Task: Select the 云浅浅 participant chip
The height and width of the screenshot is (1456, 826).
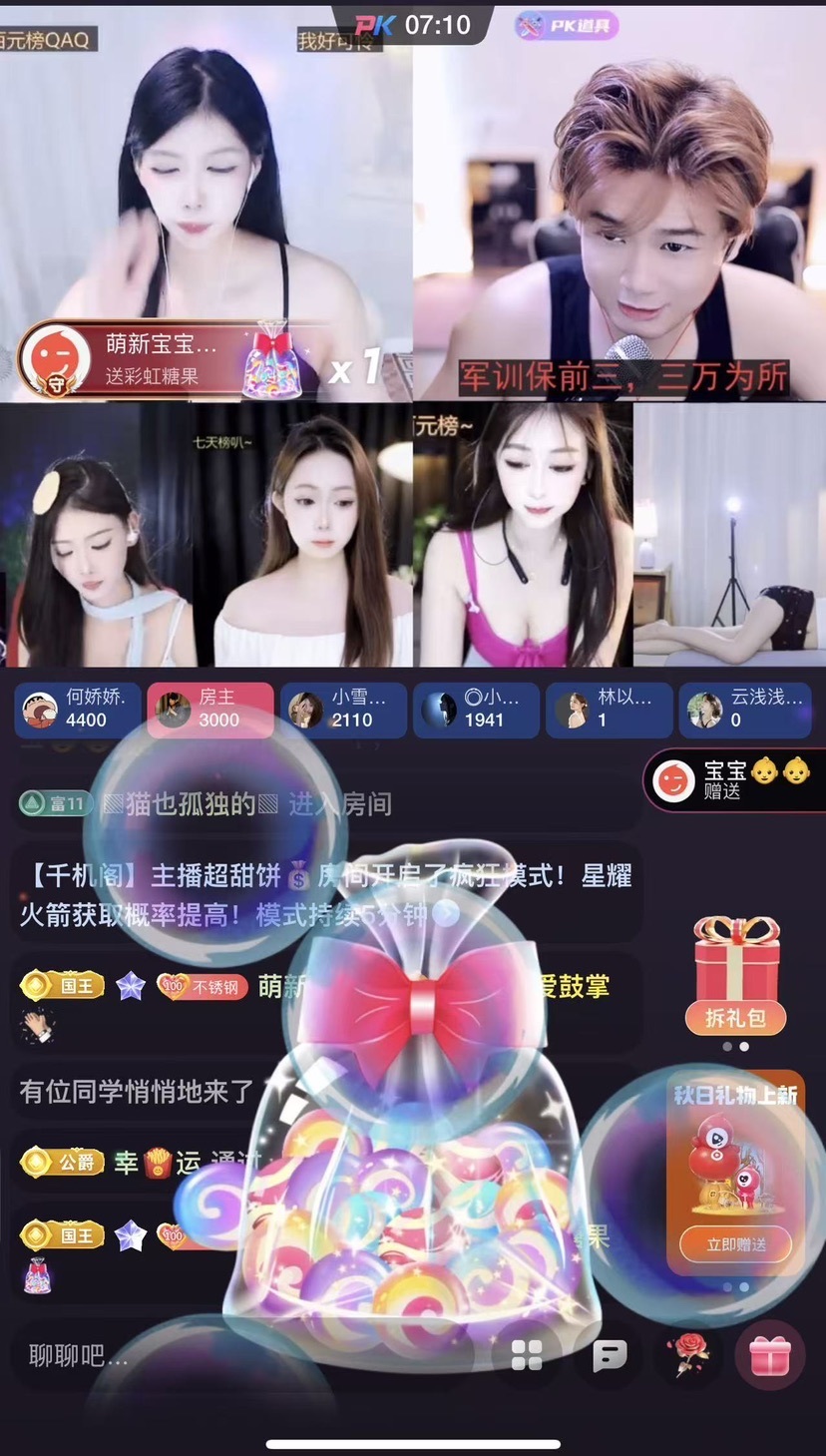Action: click(x=743, y=710)
